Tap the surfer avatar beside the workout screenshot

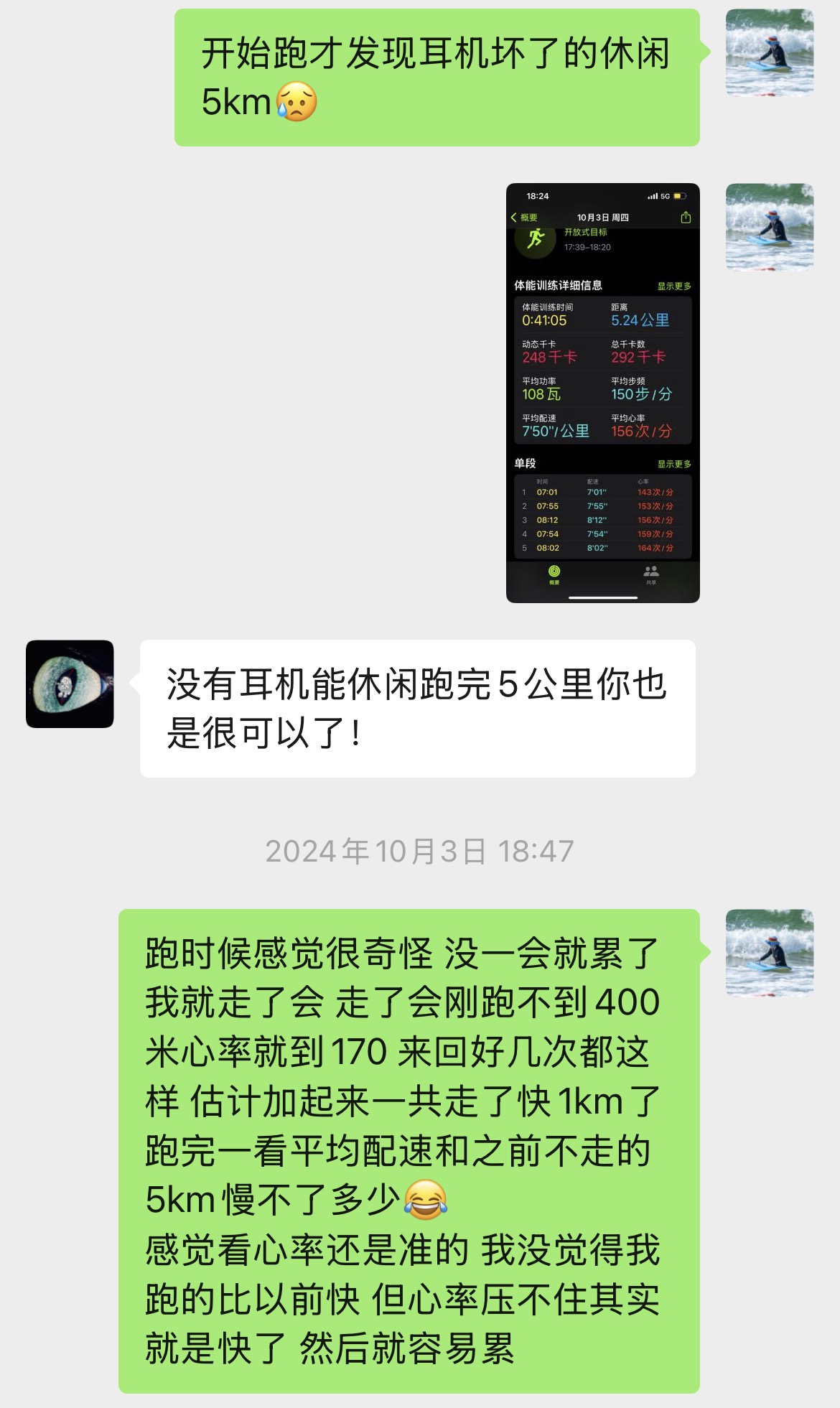pos(769,227)
